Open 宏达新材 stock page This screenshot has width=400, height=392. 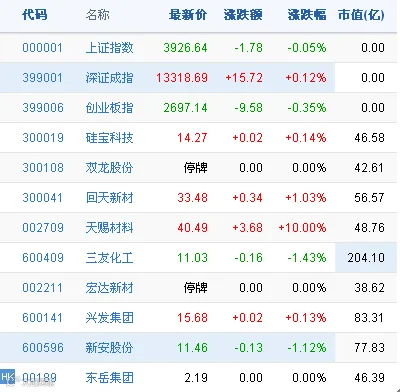pos(109,288)
